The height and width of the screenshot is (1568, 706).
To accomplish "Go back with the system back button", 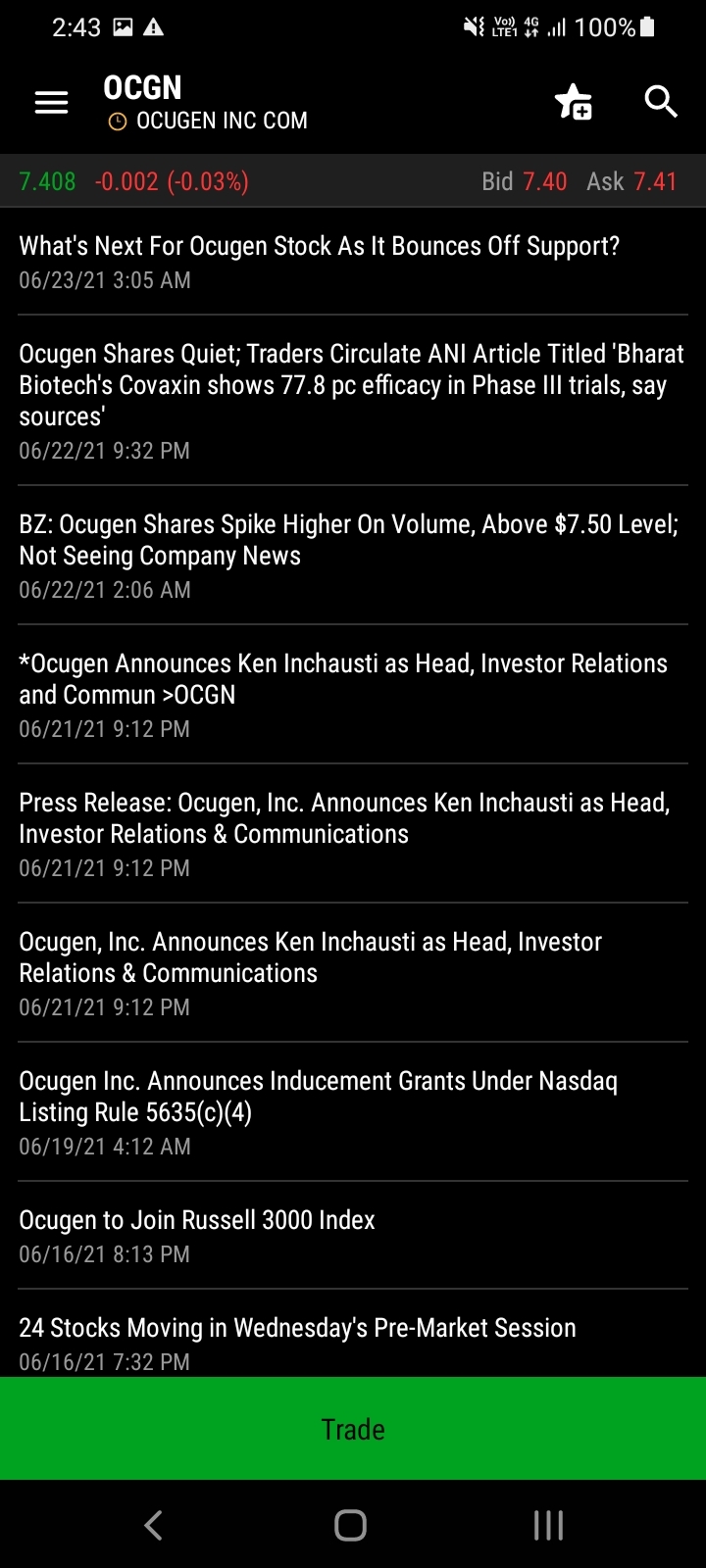I will [154, 1525].
